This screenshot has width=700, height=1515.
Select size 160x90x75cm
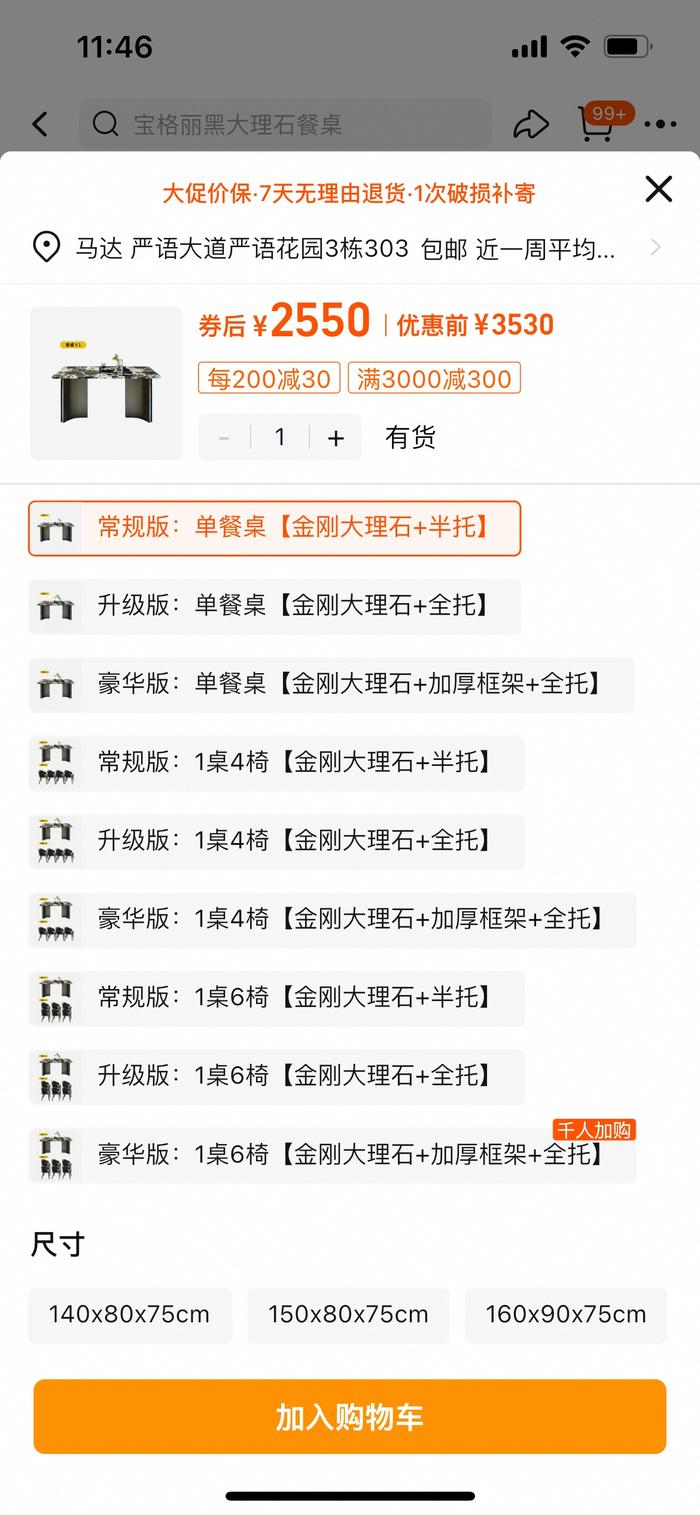pos(566,1315)
